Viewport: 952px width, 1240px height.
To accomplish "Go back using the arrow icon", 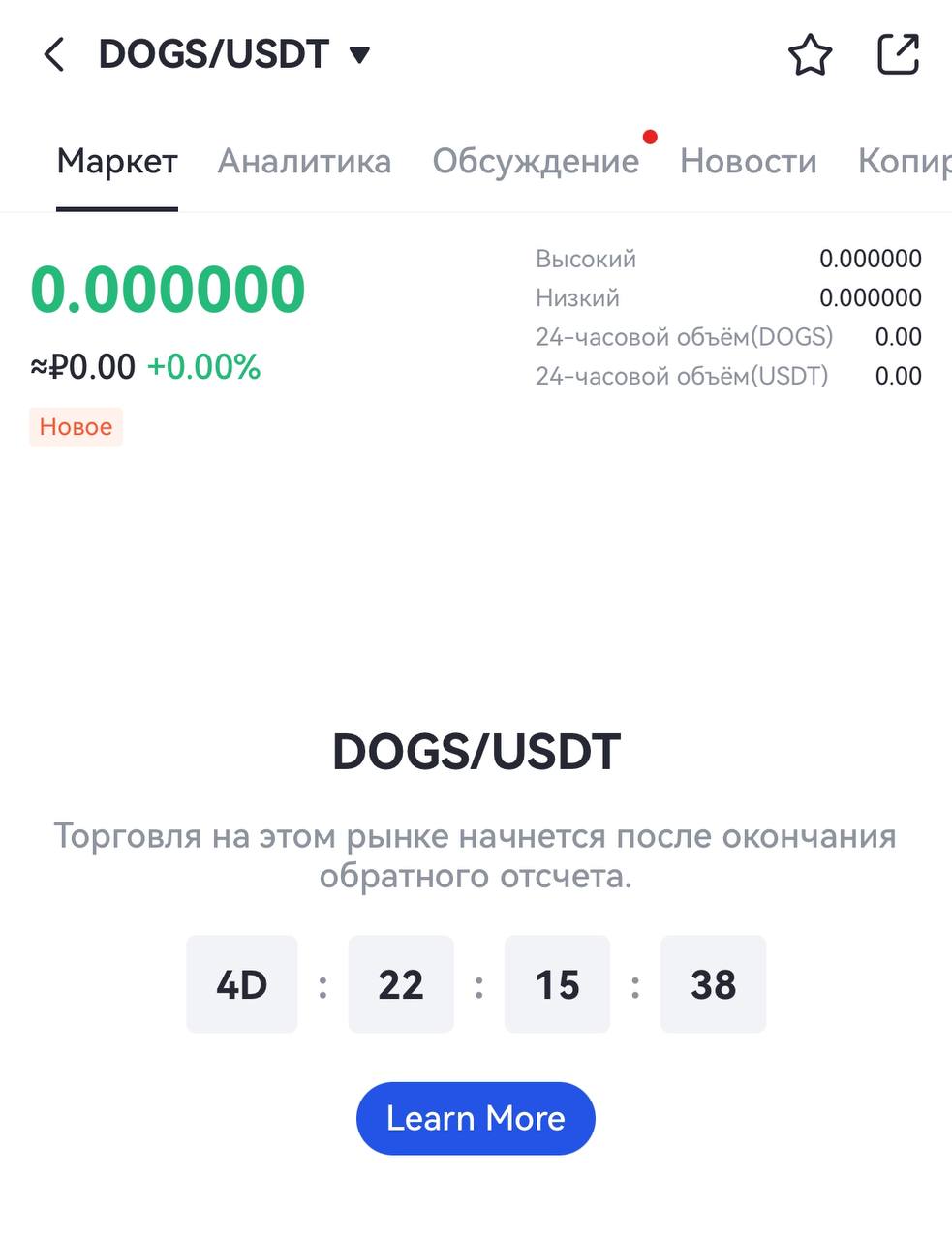I will point(54,54).
